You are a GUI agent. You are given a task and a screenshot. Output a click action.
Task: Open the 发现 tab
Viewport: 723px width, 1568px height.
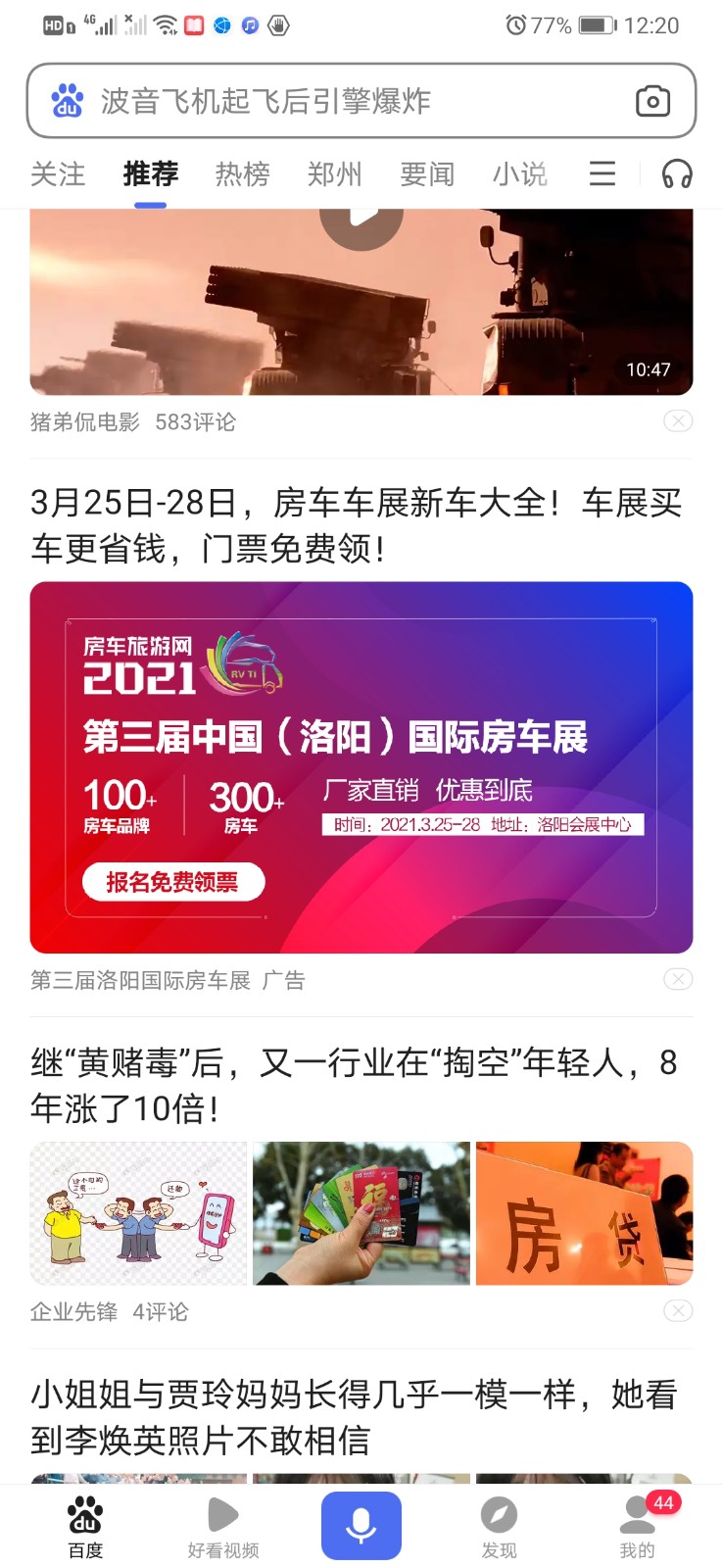(499, 1527)
